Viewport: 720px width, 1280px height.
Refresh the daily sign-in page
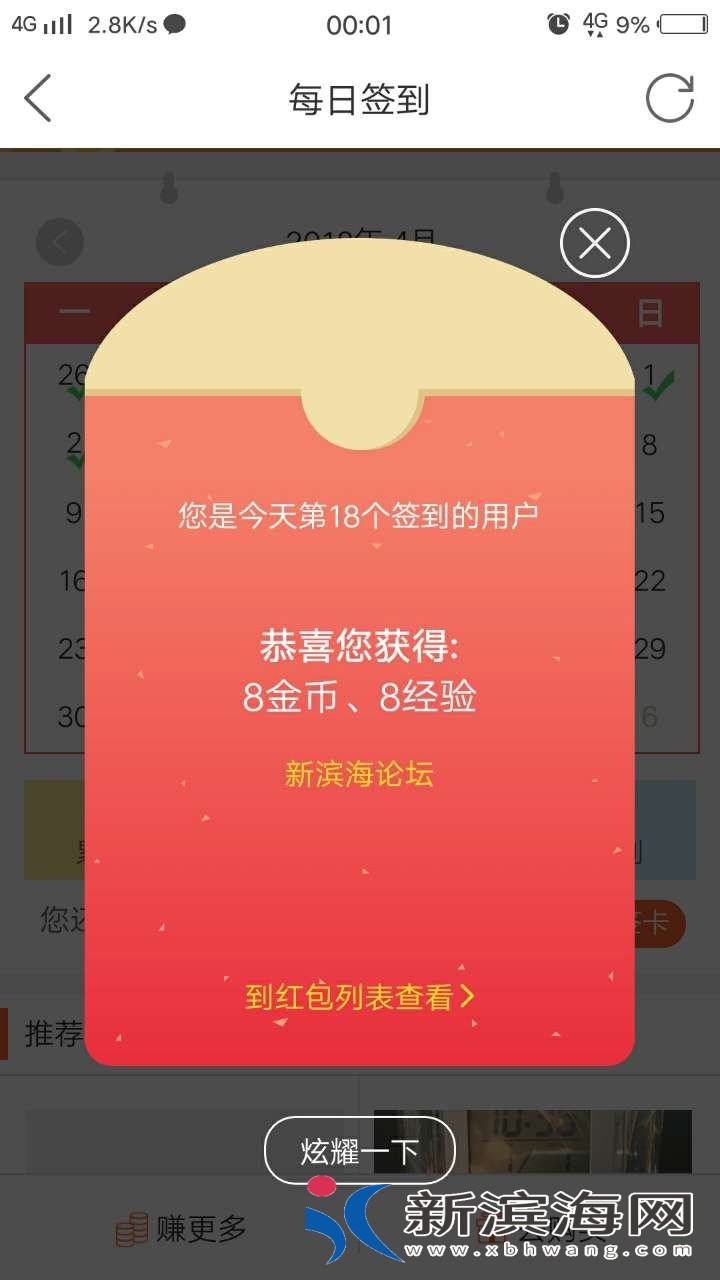pyautogui.click(x=669, y=99)
